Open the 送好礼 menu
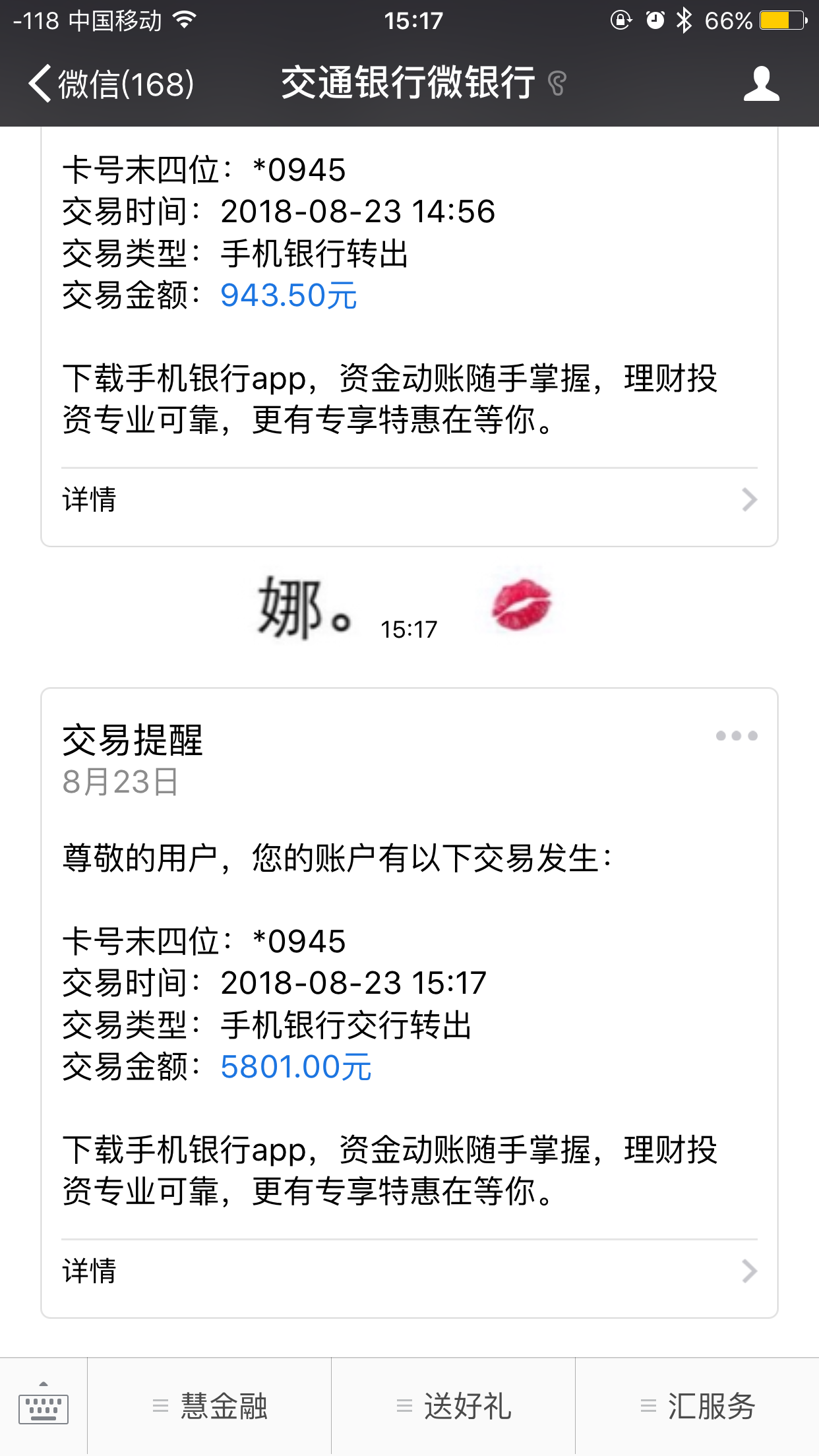The width and height of the screenshot is (819, 1456). click(x=454, y=1407)
